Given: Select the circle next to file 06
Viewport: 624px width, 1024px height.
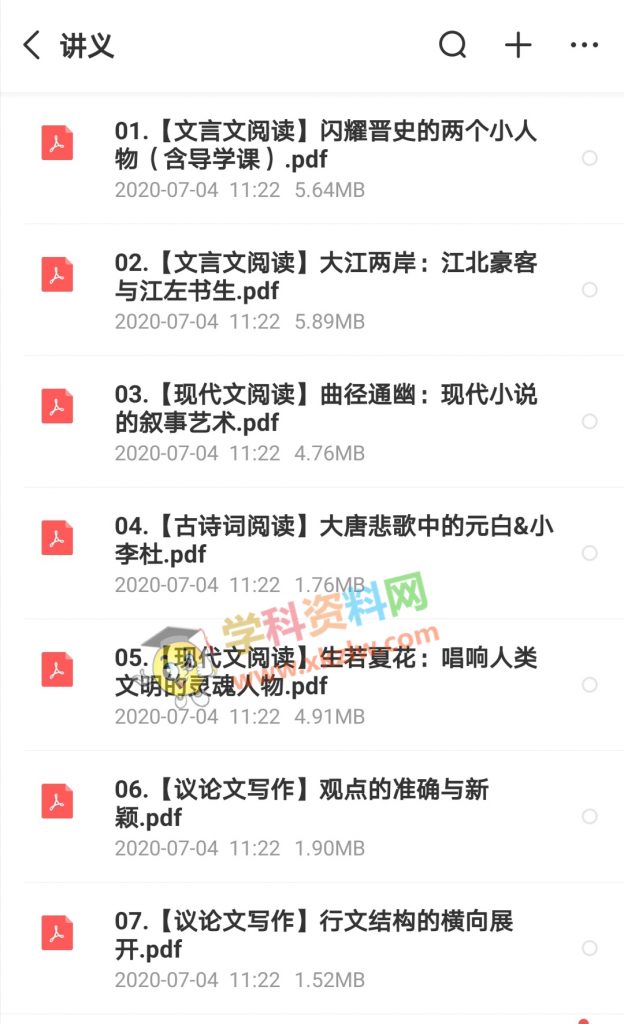Looking at the screenshot, I should click(589, 816).
